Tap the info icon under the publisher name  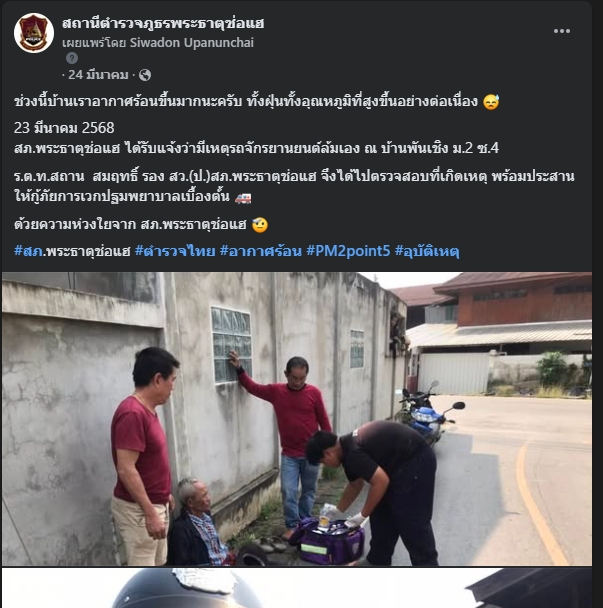(x=71, y=58)
